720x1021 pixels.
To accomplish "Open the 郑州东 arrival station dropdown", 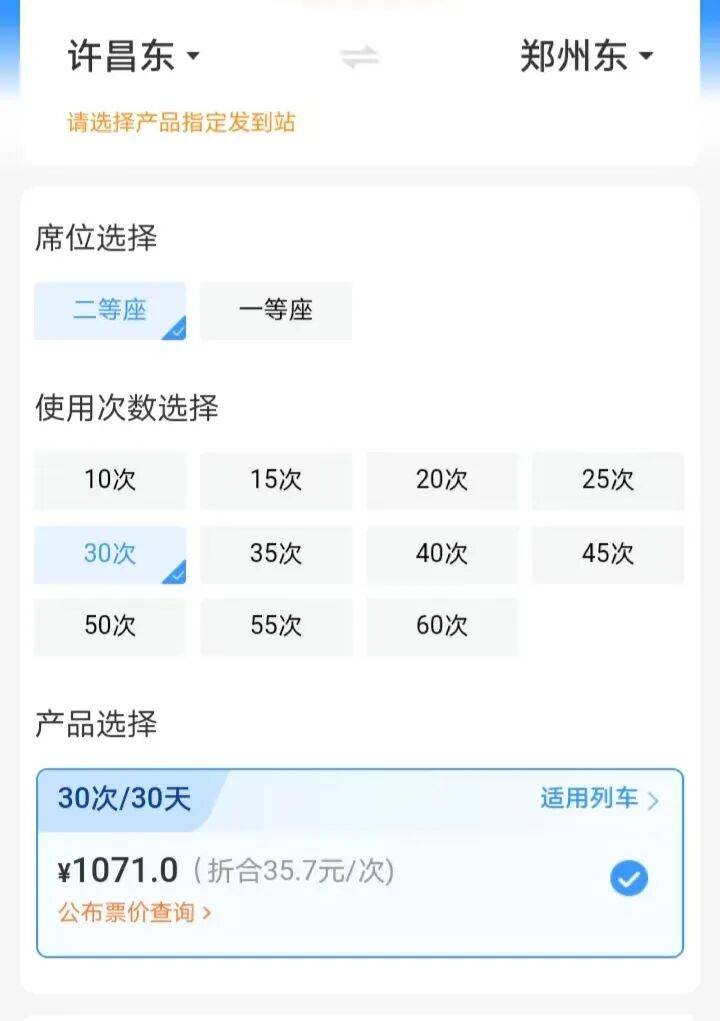I will click(x=586, y=56).
